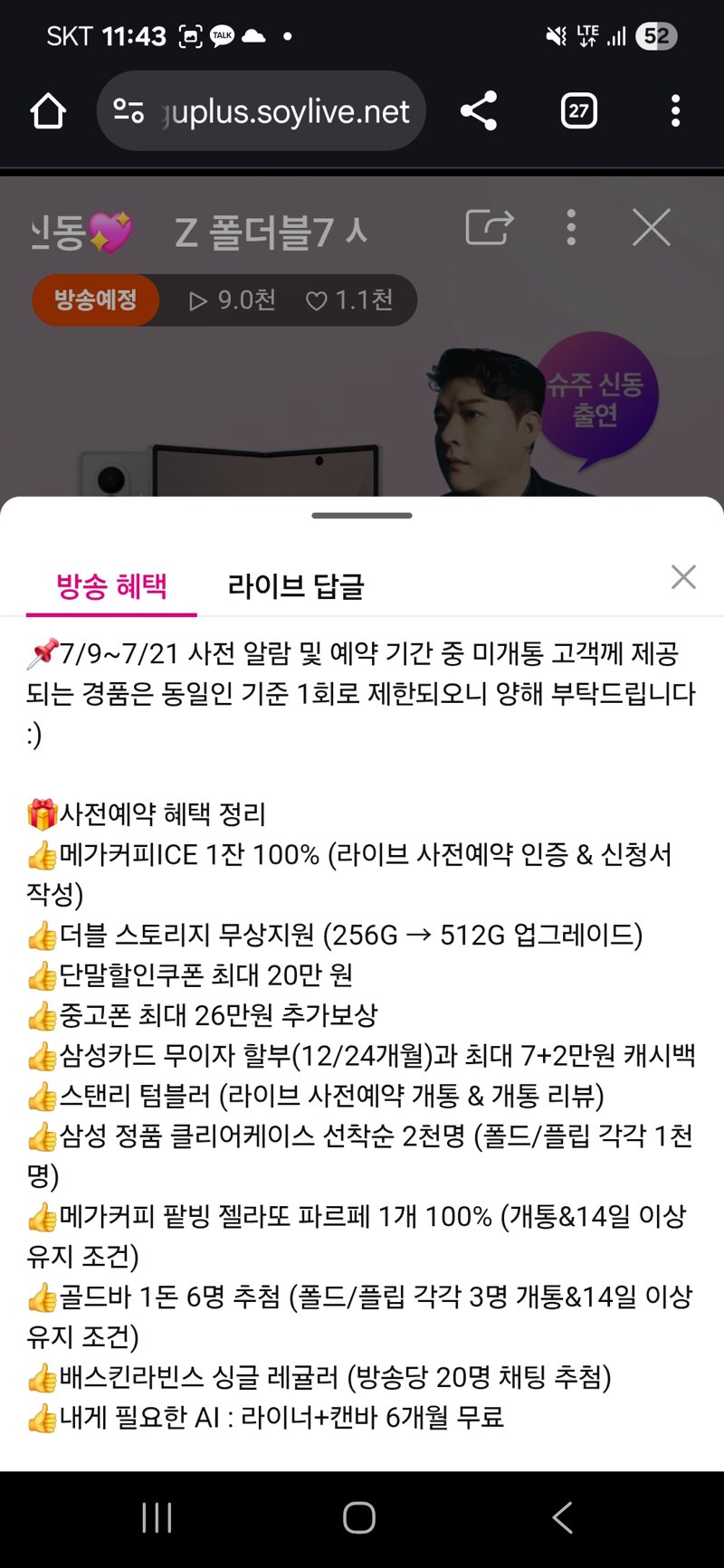Close the 방송 혜택 bottom sheet
Viewport: 724px width, 1568px height.
(683, 577)
